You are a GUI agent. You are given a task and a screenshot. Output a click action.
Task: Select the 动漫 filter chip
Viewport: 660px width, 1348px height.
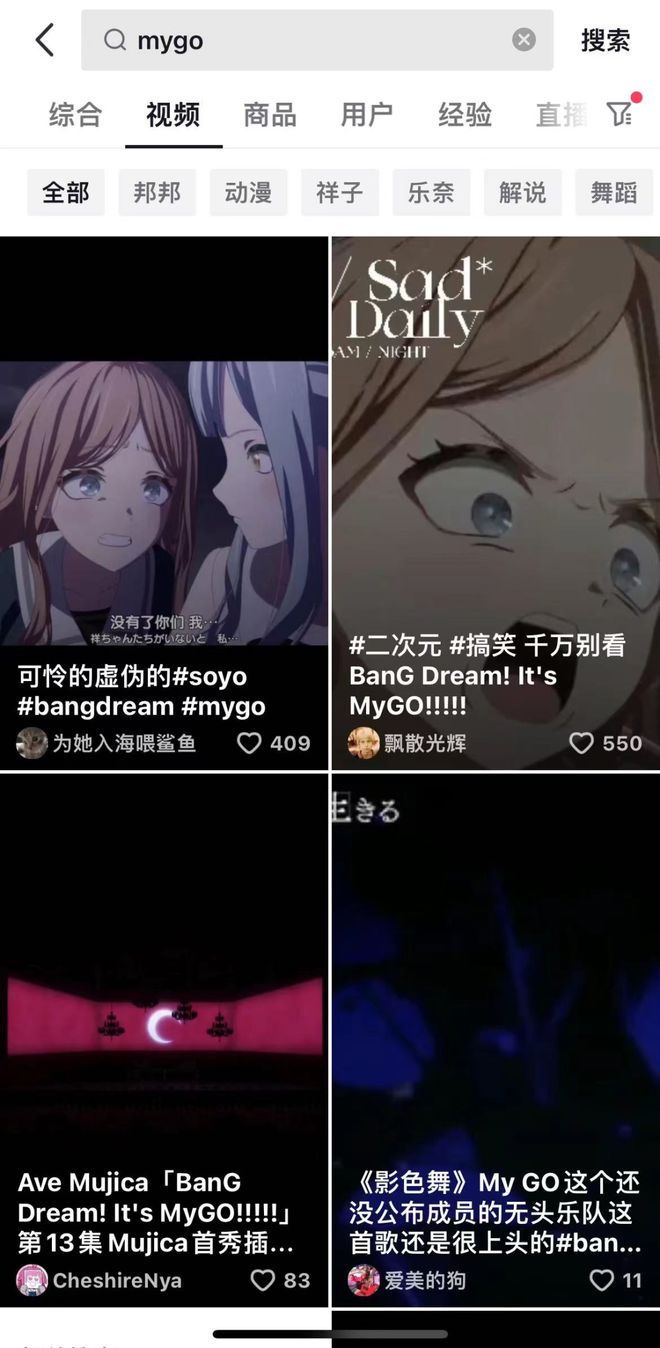click(248, 192)
